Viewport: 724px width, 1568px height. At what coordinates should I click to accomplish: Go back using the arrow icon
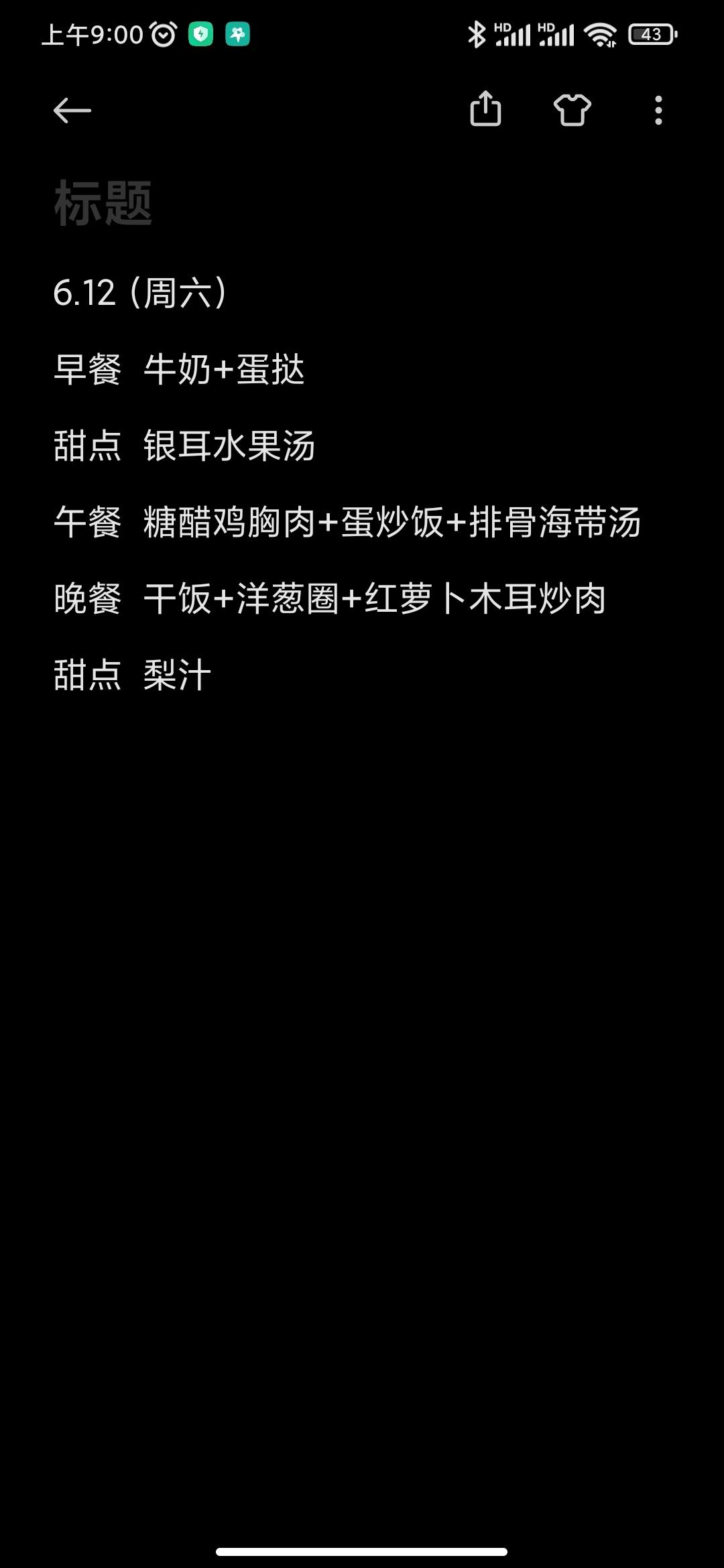point(72,111)
